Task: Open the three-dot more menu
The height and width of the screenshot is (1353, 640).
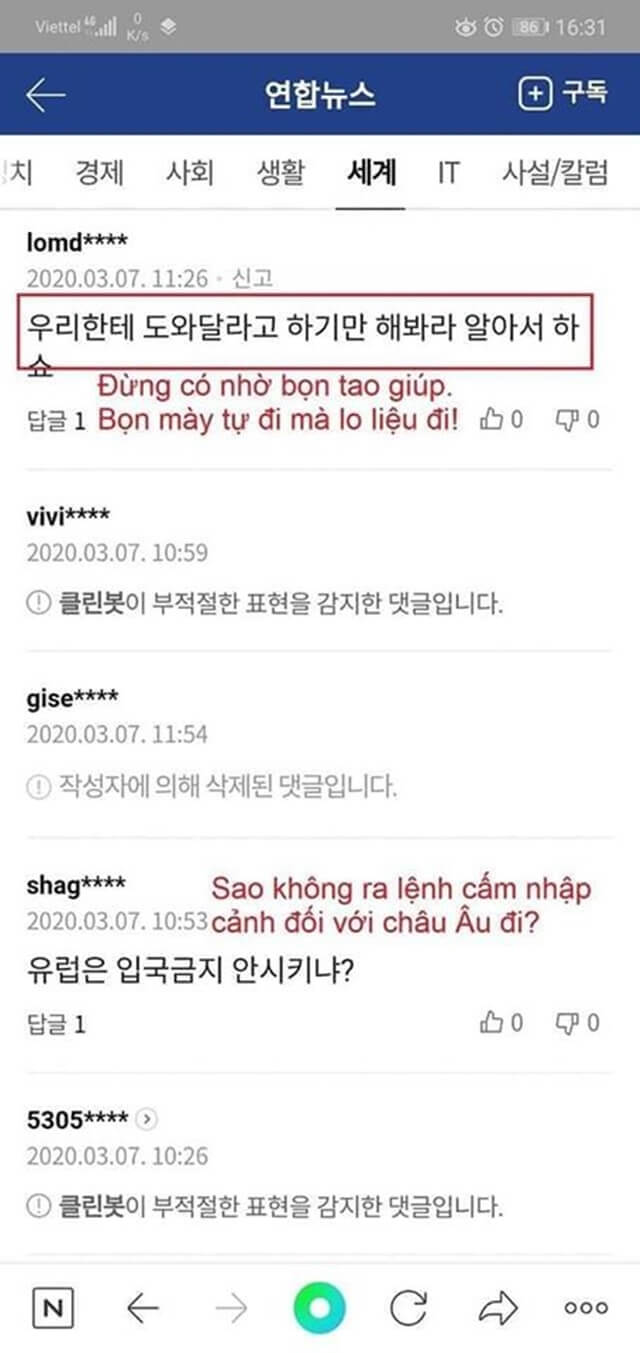Action: click(586, 1307)
